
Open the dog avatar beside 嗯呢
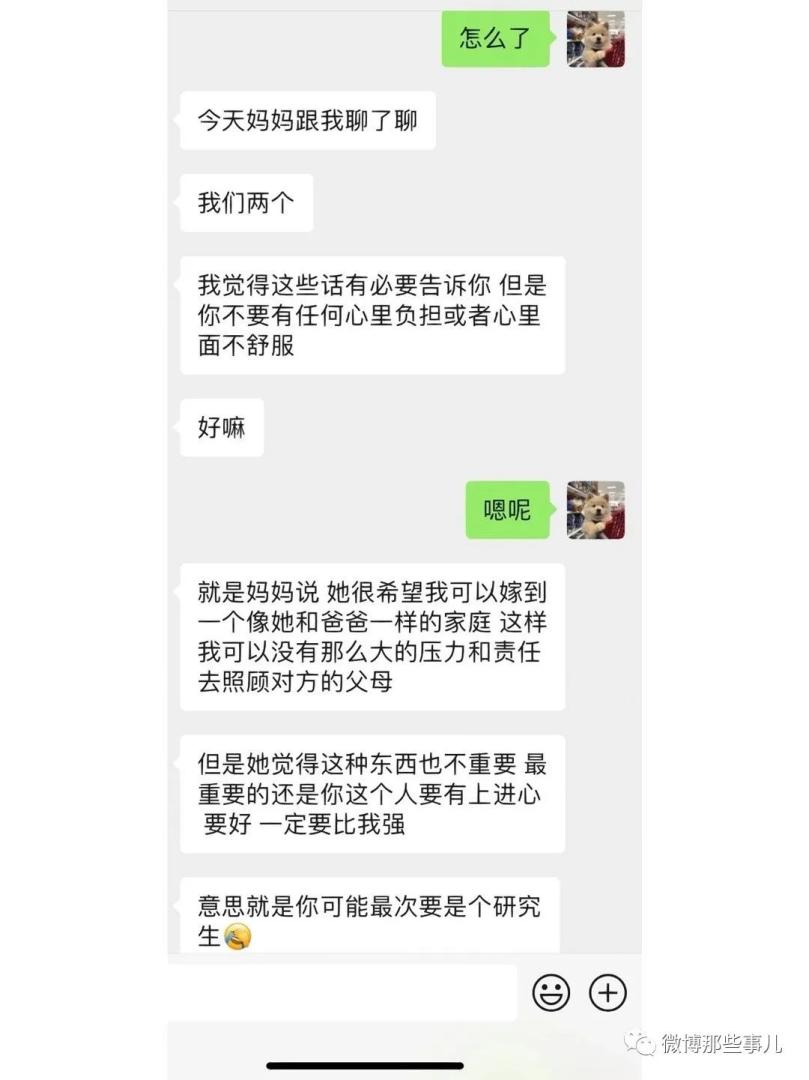596,510
